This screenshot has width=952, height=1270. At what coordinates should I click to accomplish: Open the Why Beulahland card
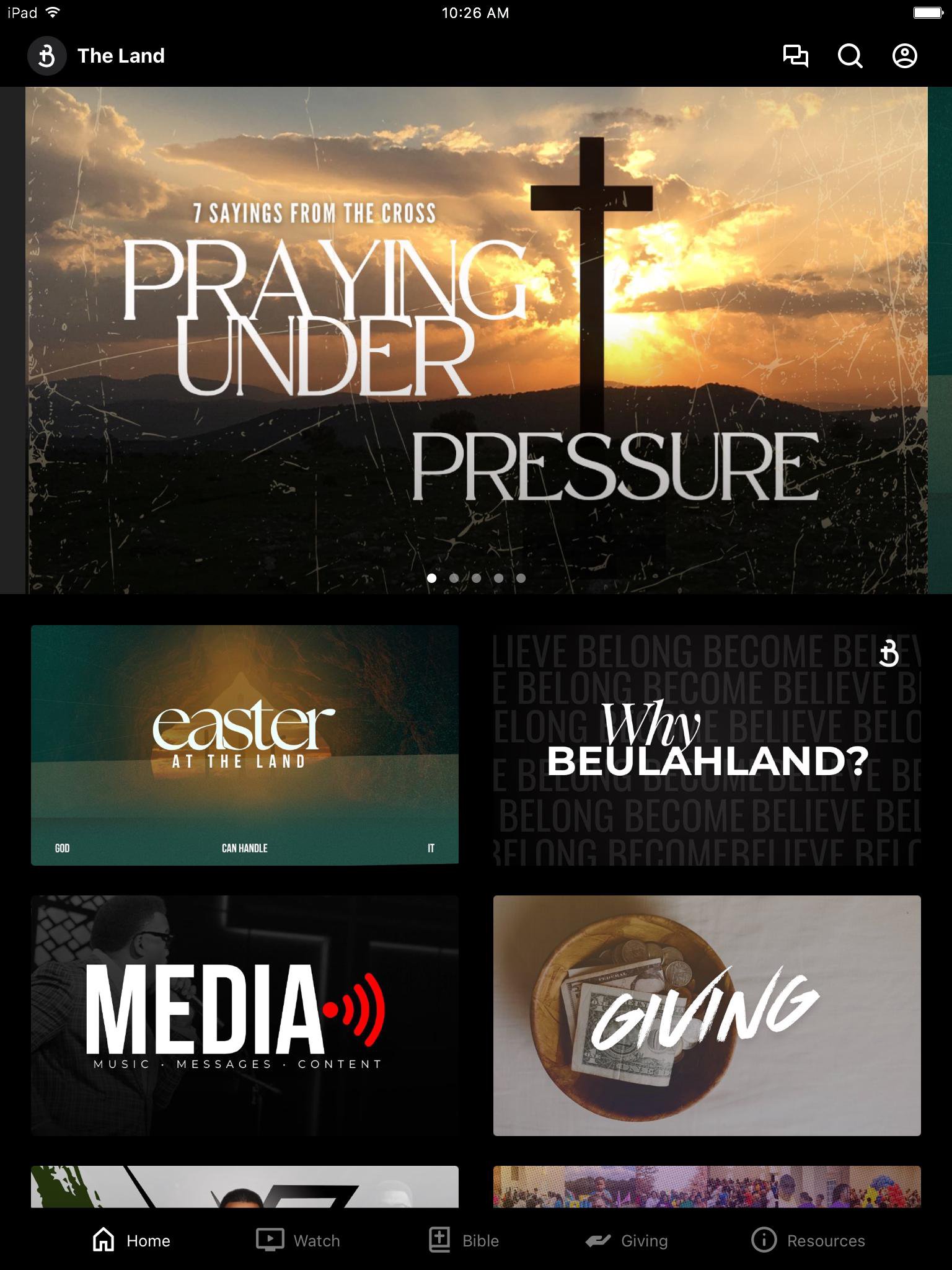pos(707,745)
